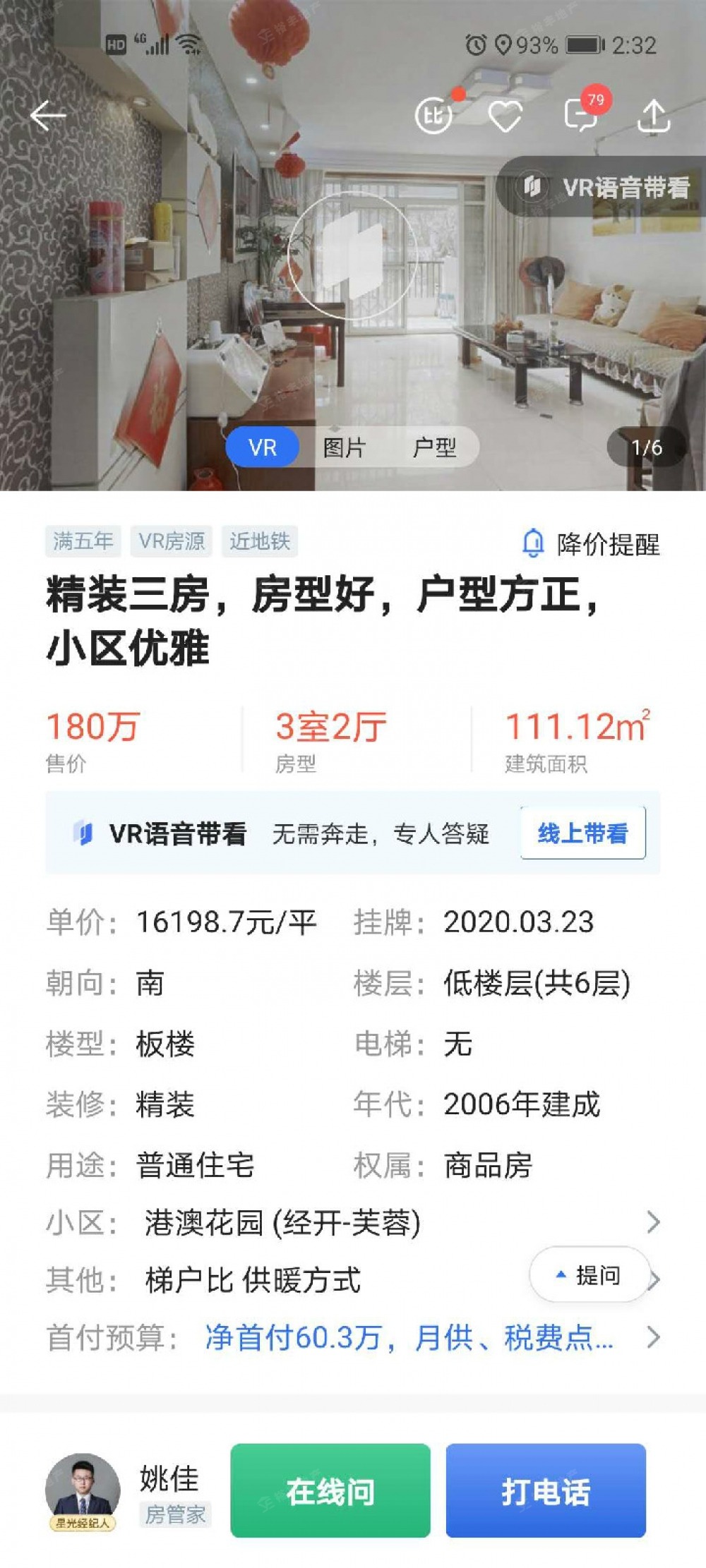Screen dimensions: 706x1568
Task: Switch to the 户型 tab
Action: [x=434, y=447]
